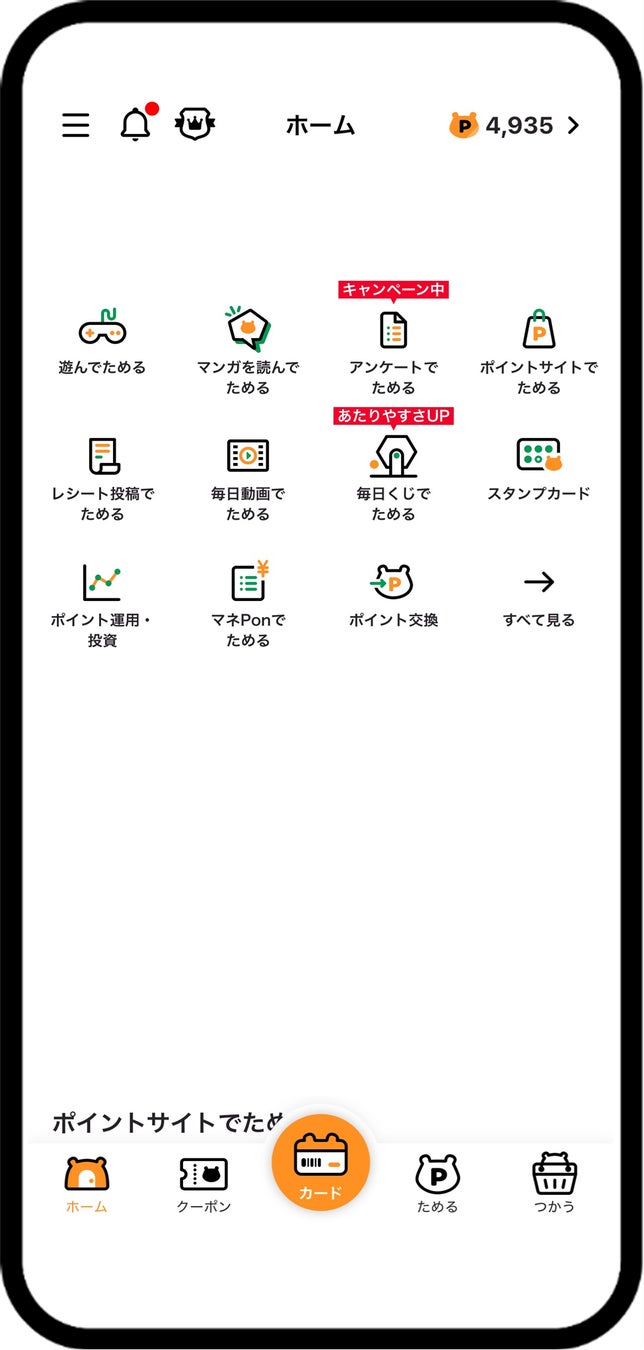View the 4,935 points balance details
The image size is (644, 1350).
tap(515, 125)
